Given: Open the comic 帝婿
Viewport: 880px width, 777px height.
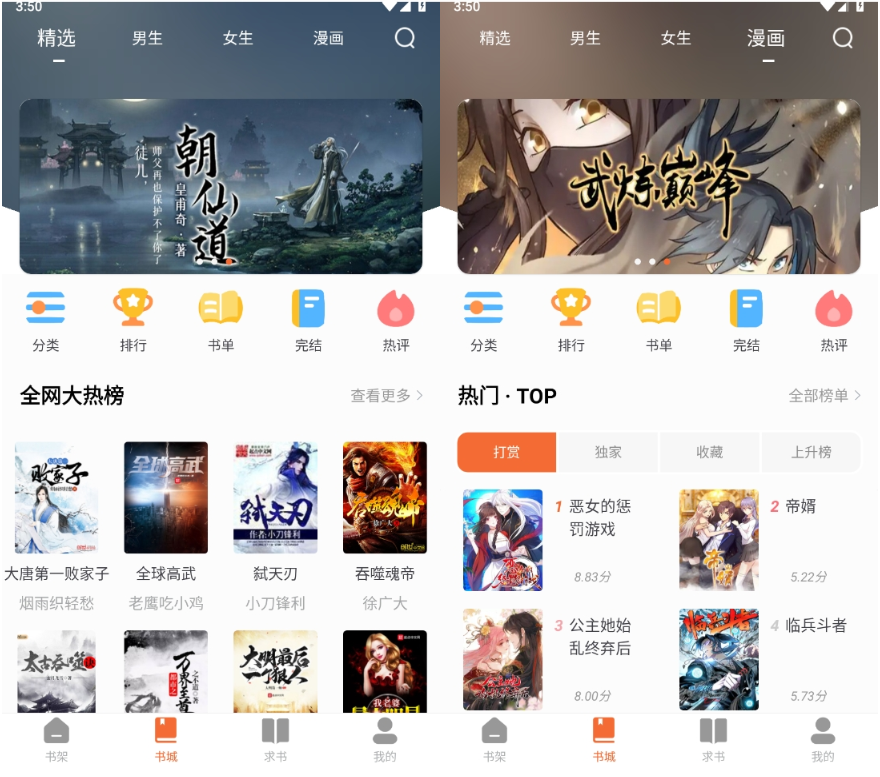Looking at the screenshot, I should tap(719, 540).
